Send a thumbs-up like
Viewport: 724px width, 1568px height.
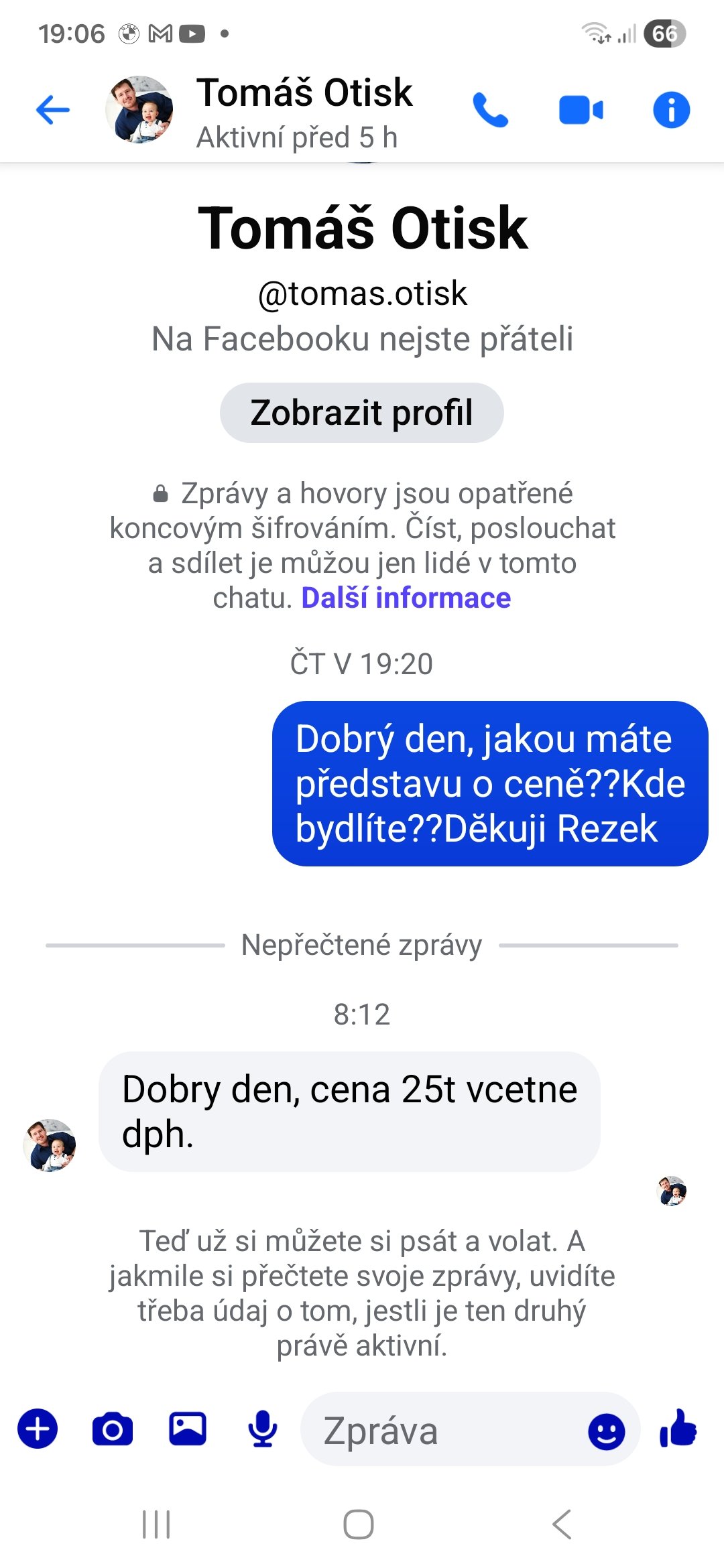point(678,1429)
